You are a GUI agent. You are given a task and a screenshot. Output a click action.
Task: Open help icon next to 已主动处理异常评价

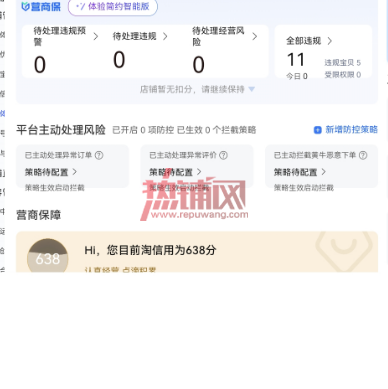pyautogui.click(x=223, y=155)
